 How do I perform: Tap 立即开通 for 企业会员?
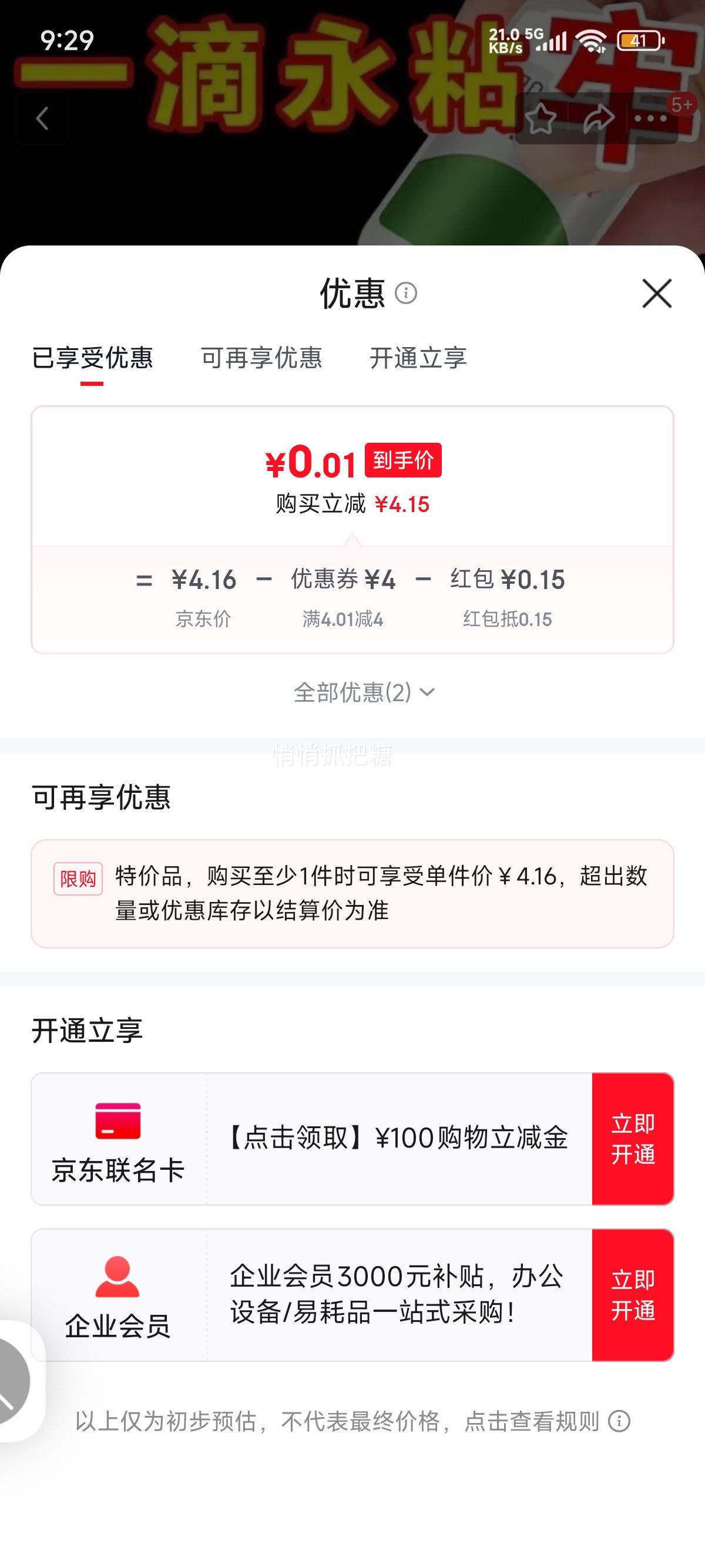pyautogui.click(x=633, y=1295)
